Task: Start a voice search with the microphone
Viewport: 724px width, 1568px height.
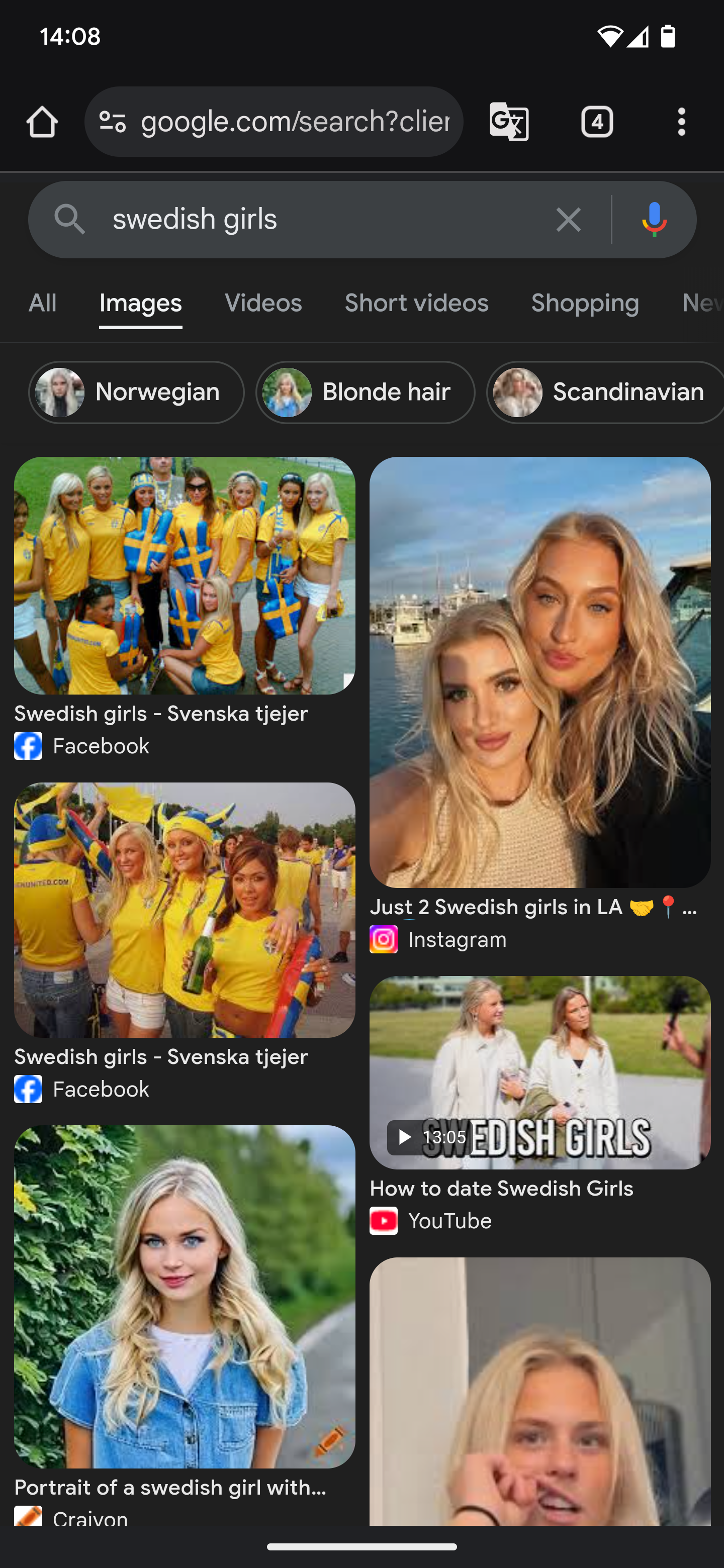Action: (x=654, y=220)
